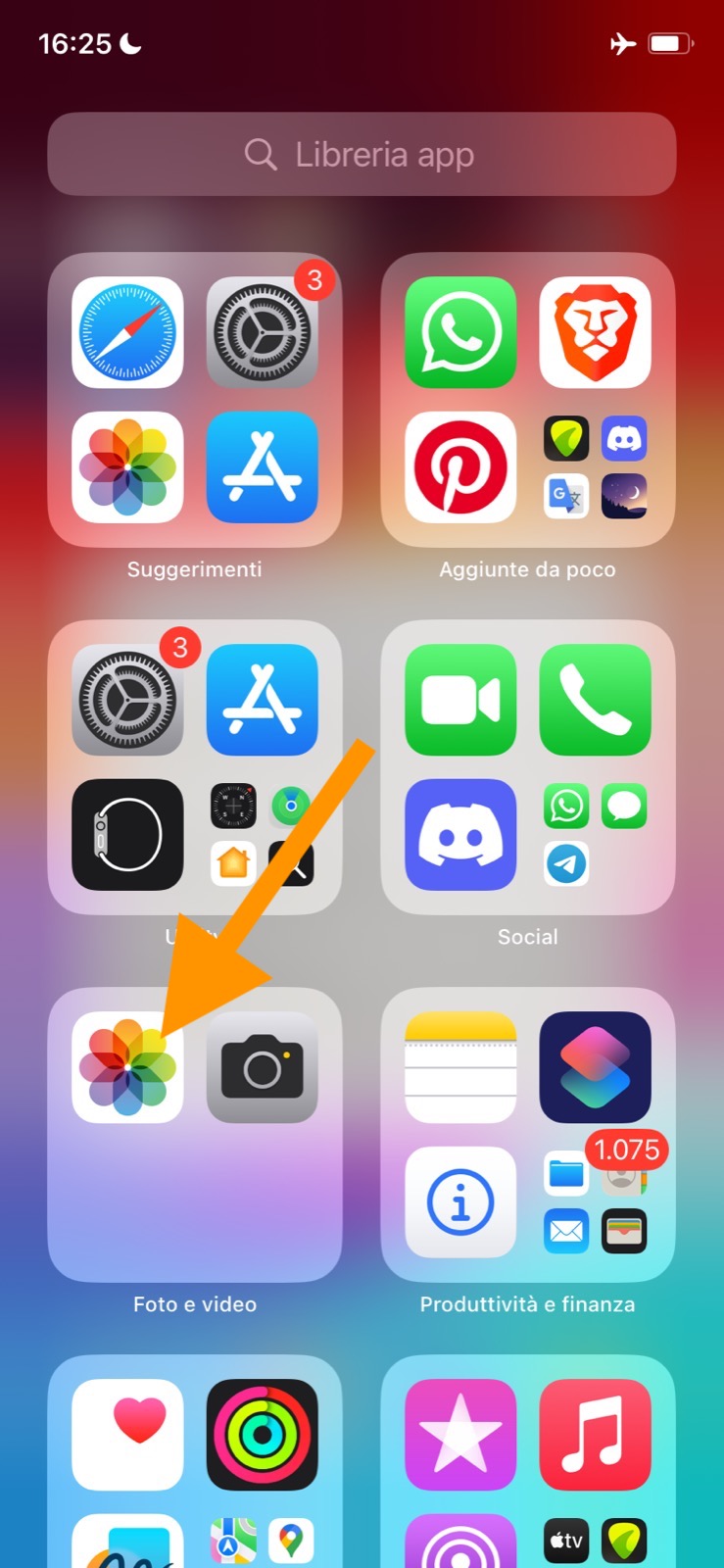The image size is (724, 1568).
Task: Launch the Shortcuts app
Action: [595, 1067]
